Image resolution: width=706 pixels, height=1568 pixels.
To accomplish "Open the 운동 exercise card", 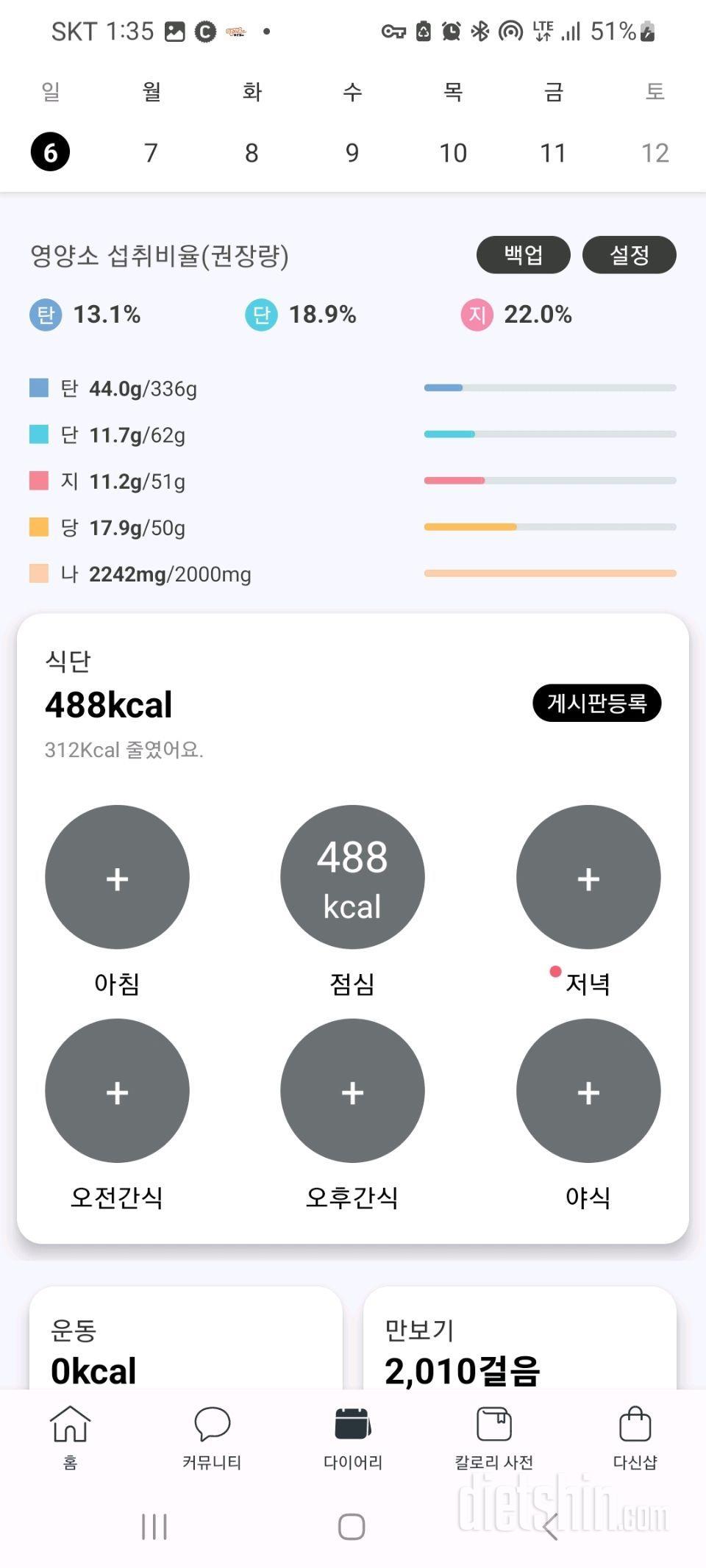I will pos(185,1349).
